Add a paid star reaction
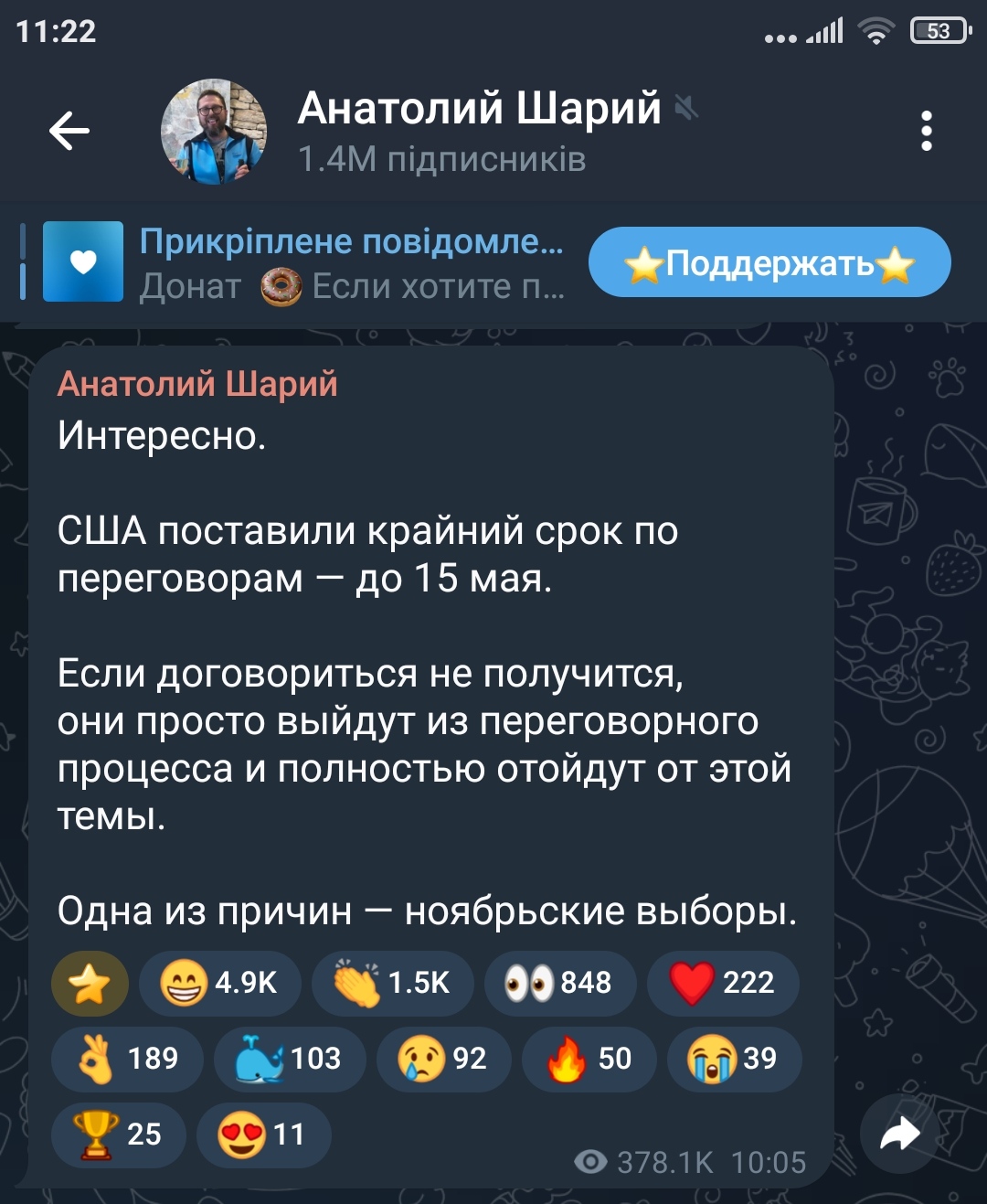 coord(90,984)
